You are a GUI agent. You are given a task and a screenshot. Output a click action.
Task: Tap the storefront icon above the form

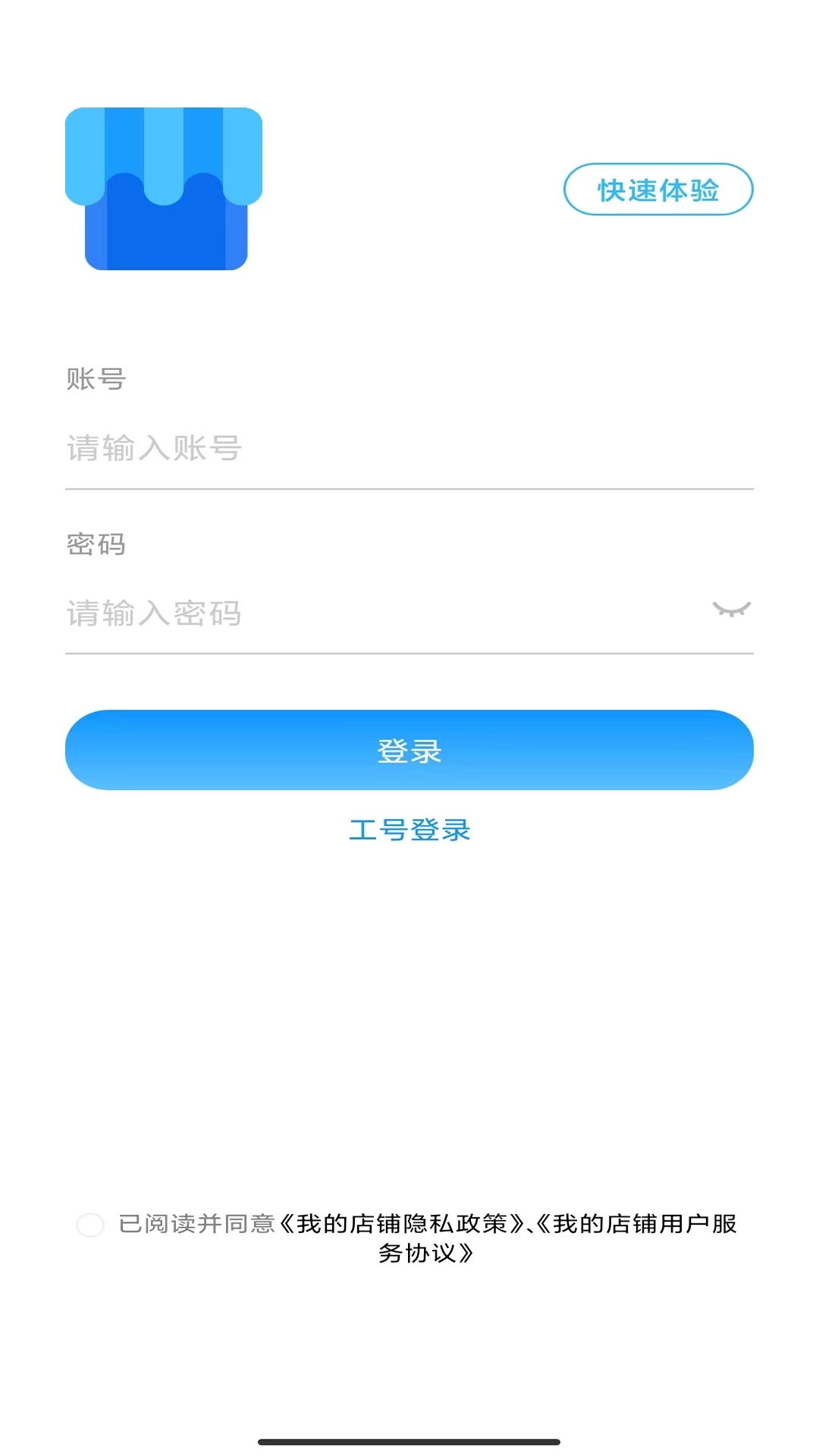[x=163, y=190]
